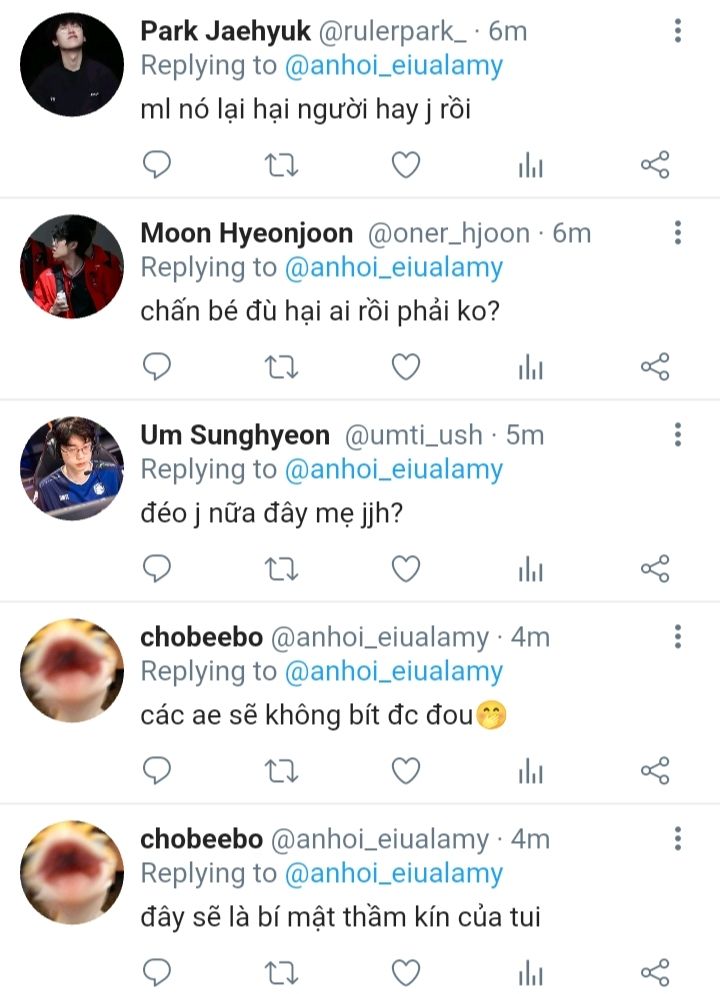The width and height of the screenshot is (720, 994).
Task: Reply to Moon Hyeonjoon's tweet
Action: (x=157, y=367)
